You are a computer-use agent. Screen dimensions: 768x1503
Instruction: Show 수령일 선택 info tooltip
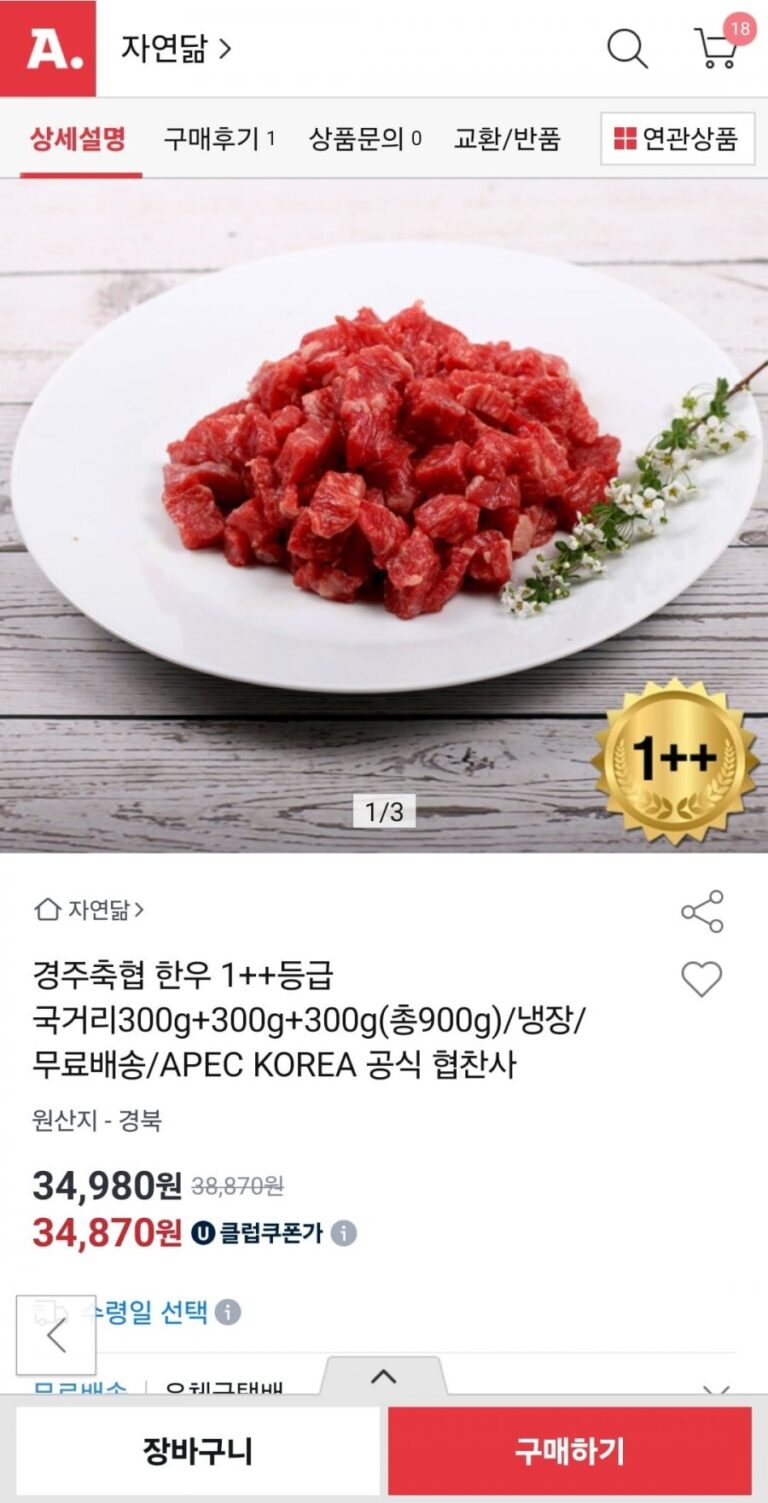click(228, 1311)
